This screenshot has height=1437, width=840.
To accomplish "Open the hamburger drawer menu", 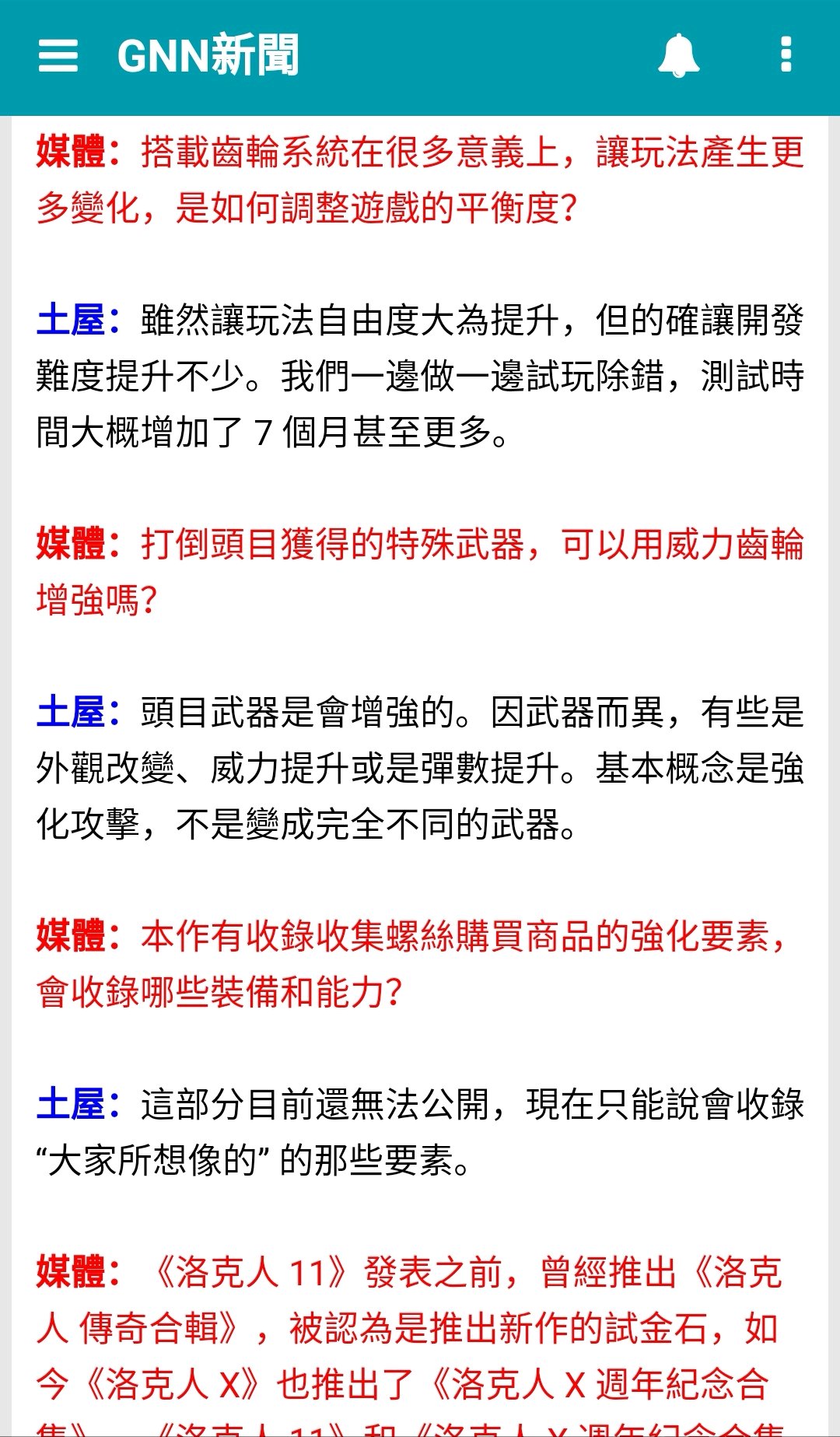I will (58, 56).
